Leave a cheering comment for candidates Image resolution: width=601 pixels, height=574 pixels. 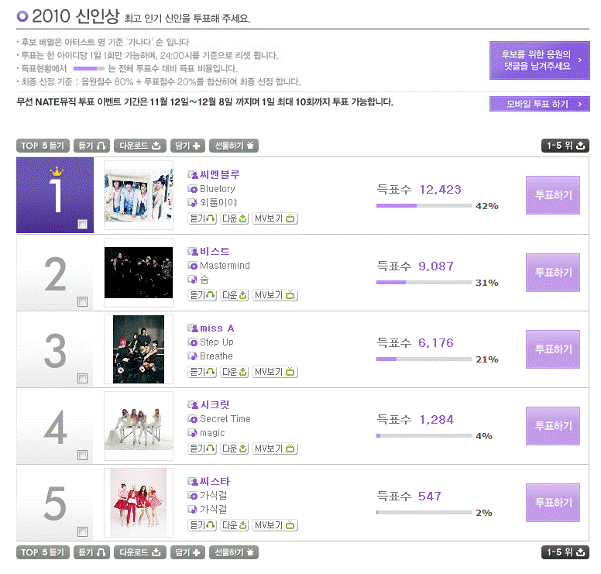(539, 59)
